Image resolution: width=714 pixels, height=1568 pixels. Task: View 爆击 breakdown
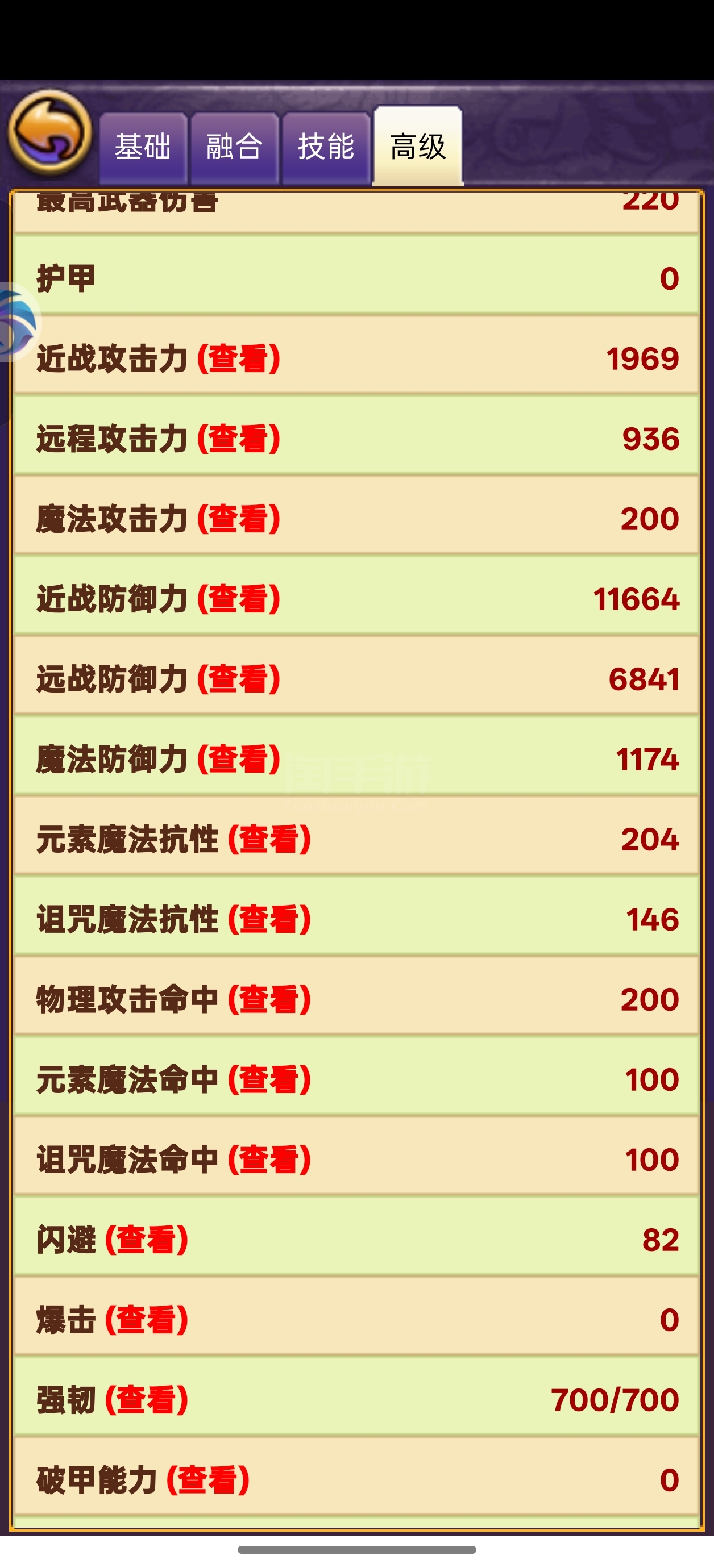(147, 1320)
